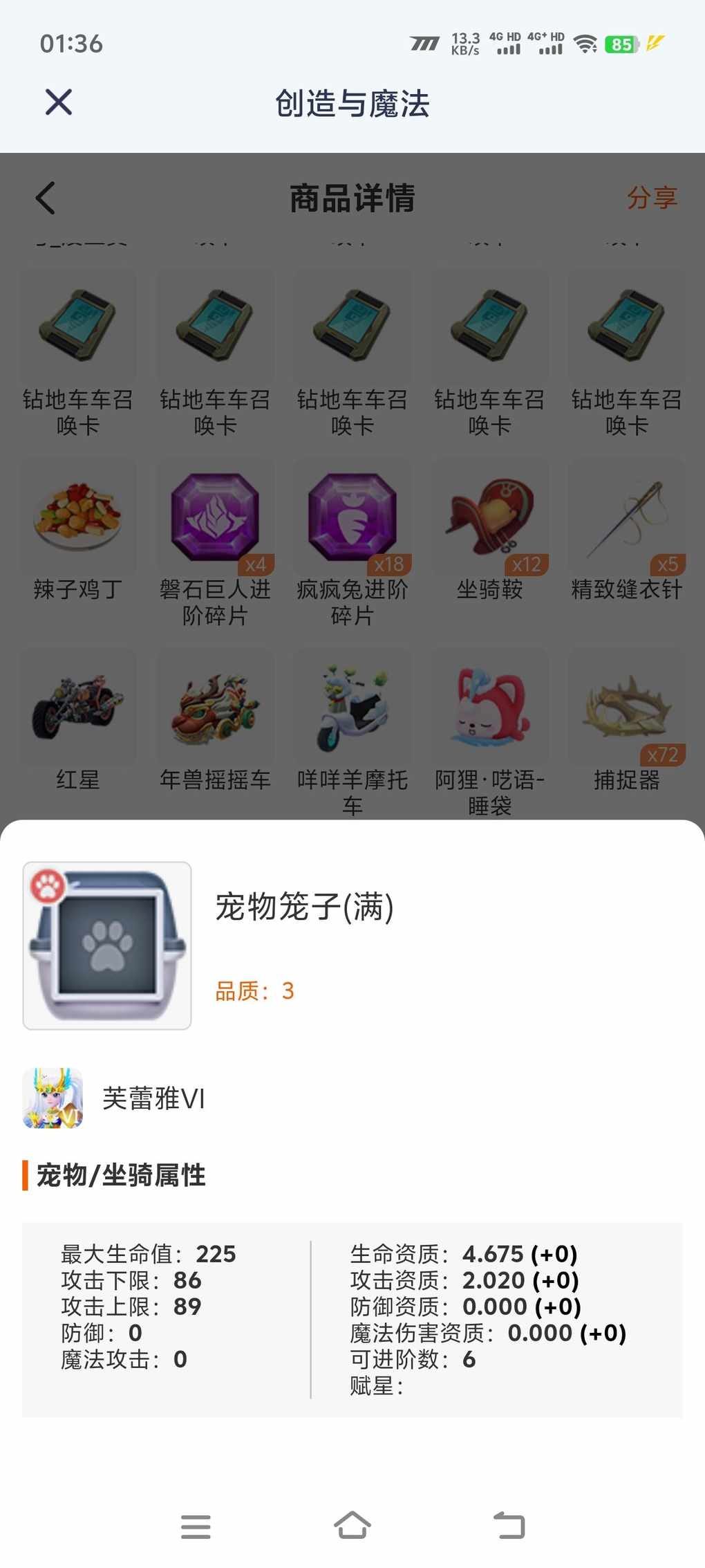Tap the system home button

[352, 1525]
